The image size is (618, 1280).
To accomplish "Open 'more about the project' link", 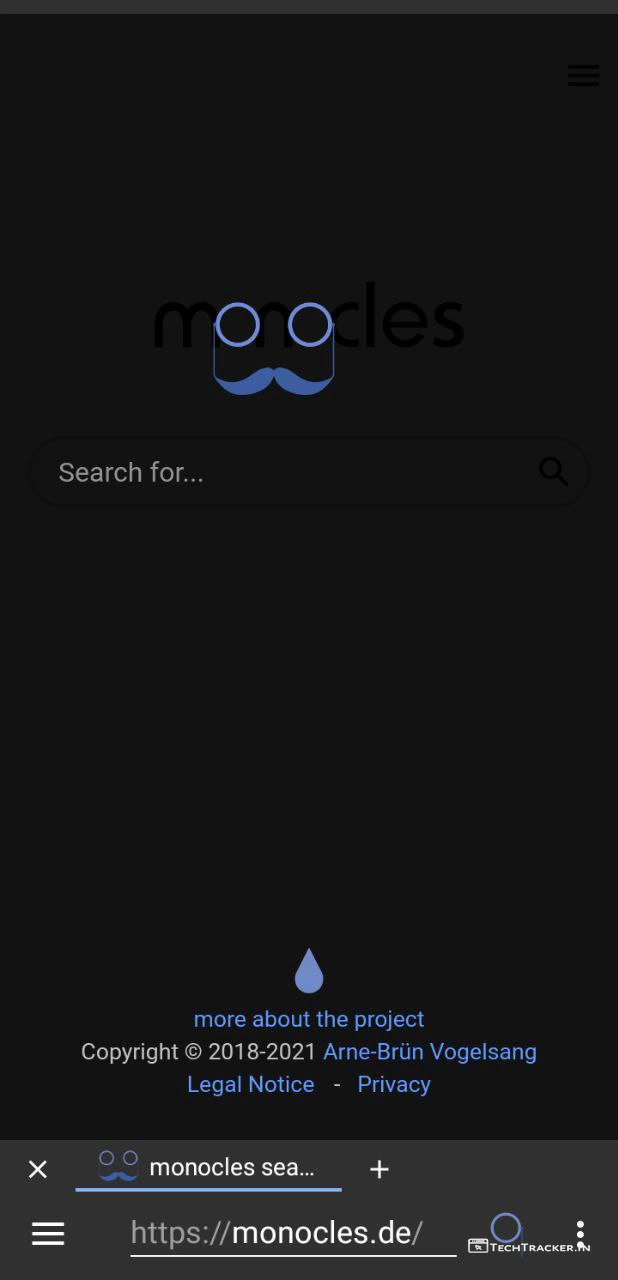I will coord(309,1019).
